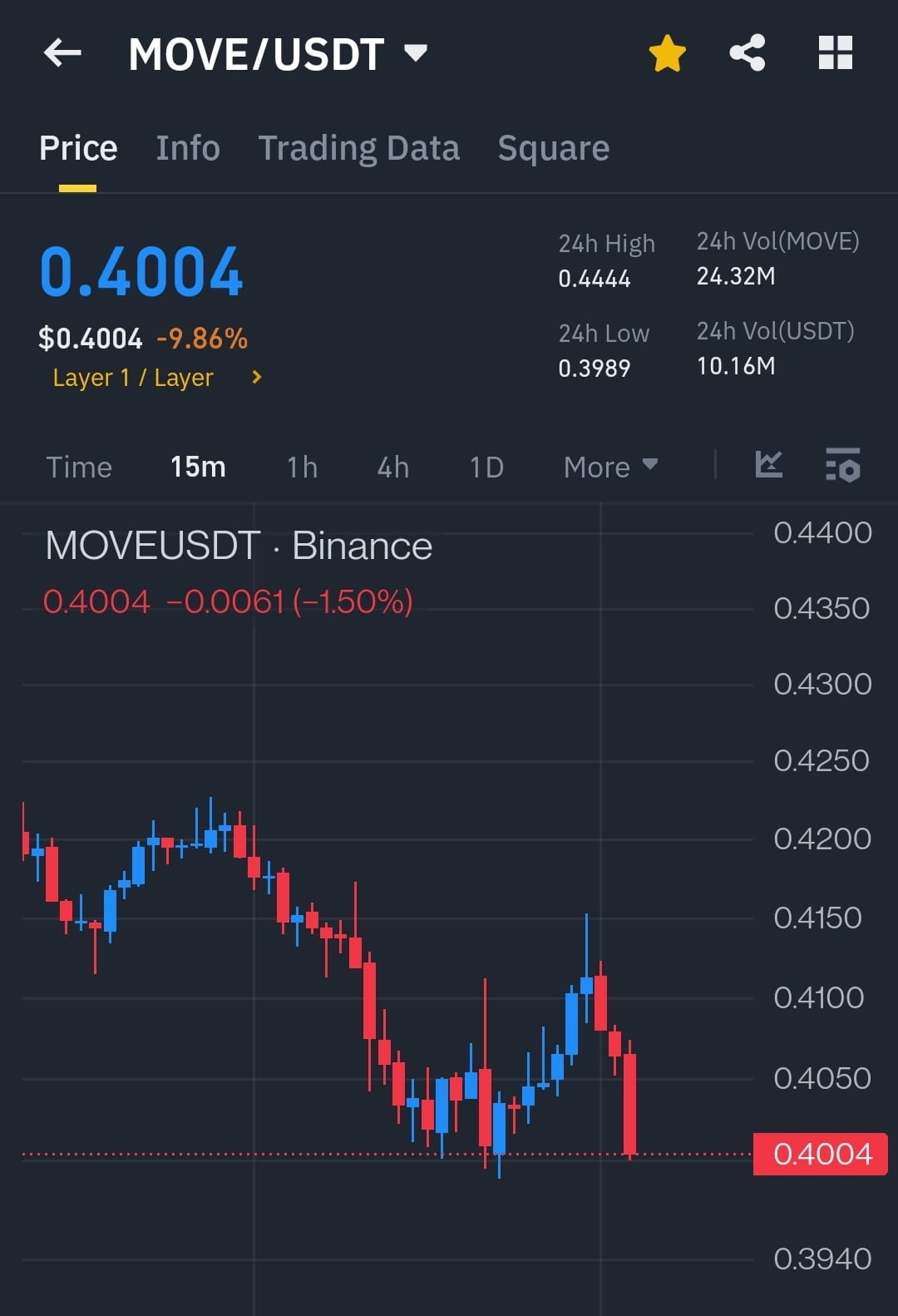Open the current price label on the chart
The height and width of the screenshot is (1316, 898).
coord(820,1153)
